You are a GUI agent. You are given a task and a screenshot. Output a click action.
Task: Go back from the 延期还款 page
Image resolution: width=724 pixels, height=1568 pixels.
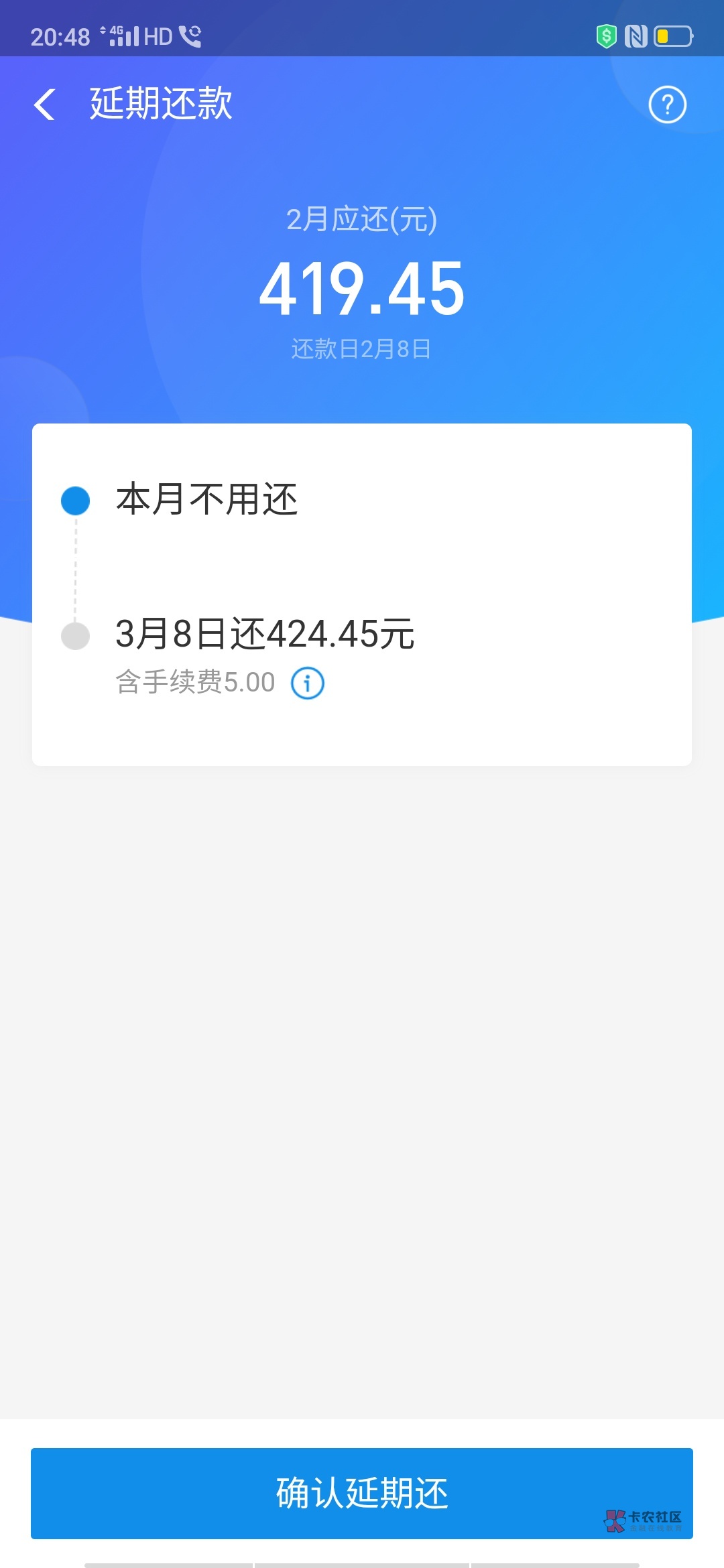[44, 105]
